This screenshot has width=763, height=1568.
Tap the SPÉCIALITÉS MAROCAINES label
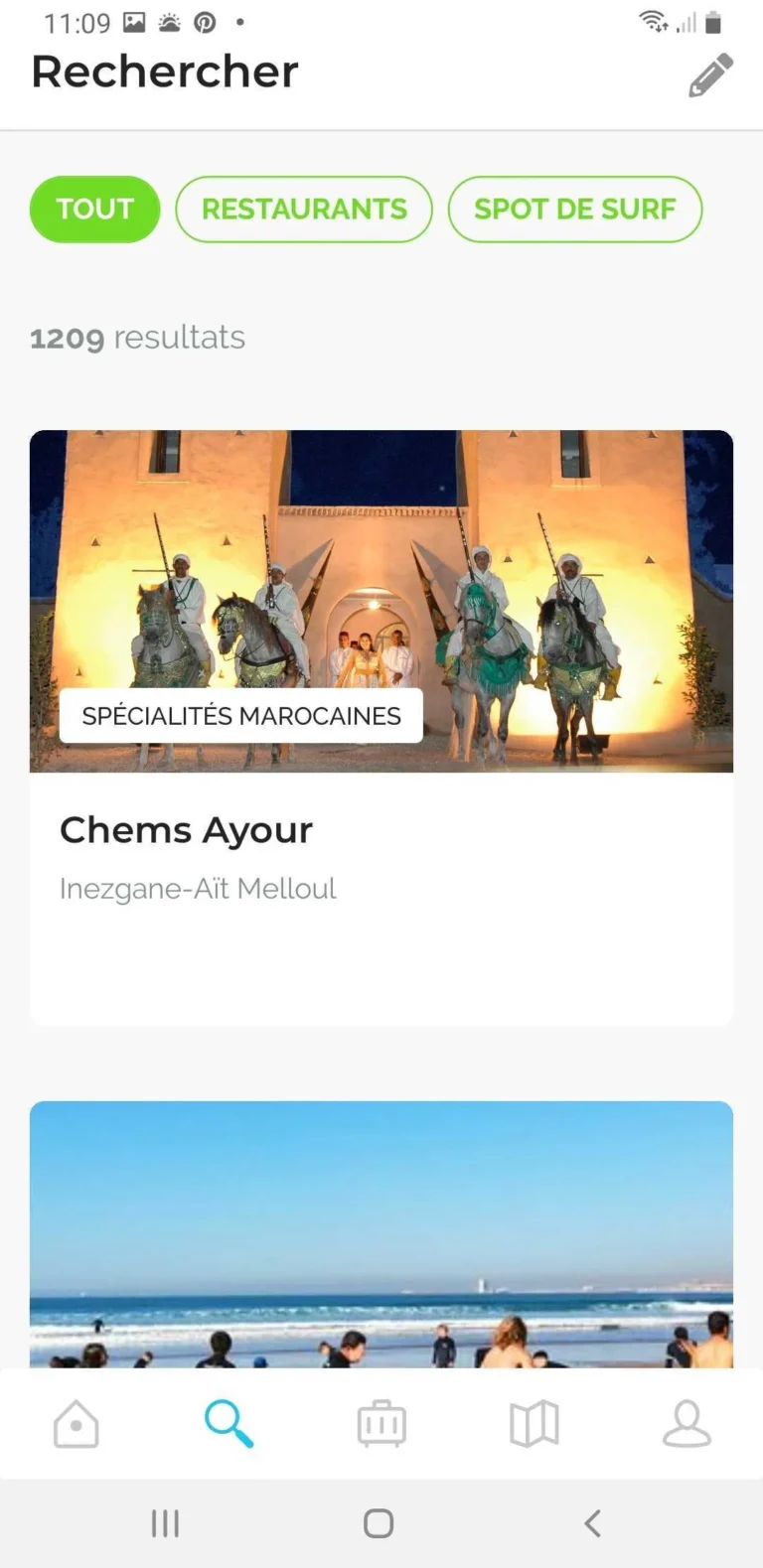pyautogui.click(x=240, y=715)
